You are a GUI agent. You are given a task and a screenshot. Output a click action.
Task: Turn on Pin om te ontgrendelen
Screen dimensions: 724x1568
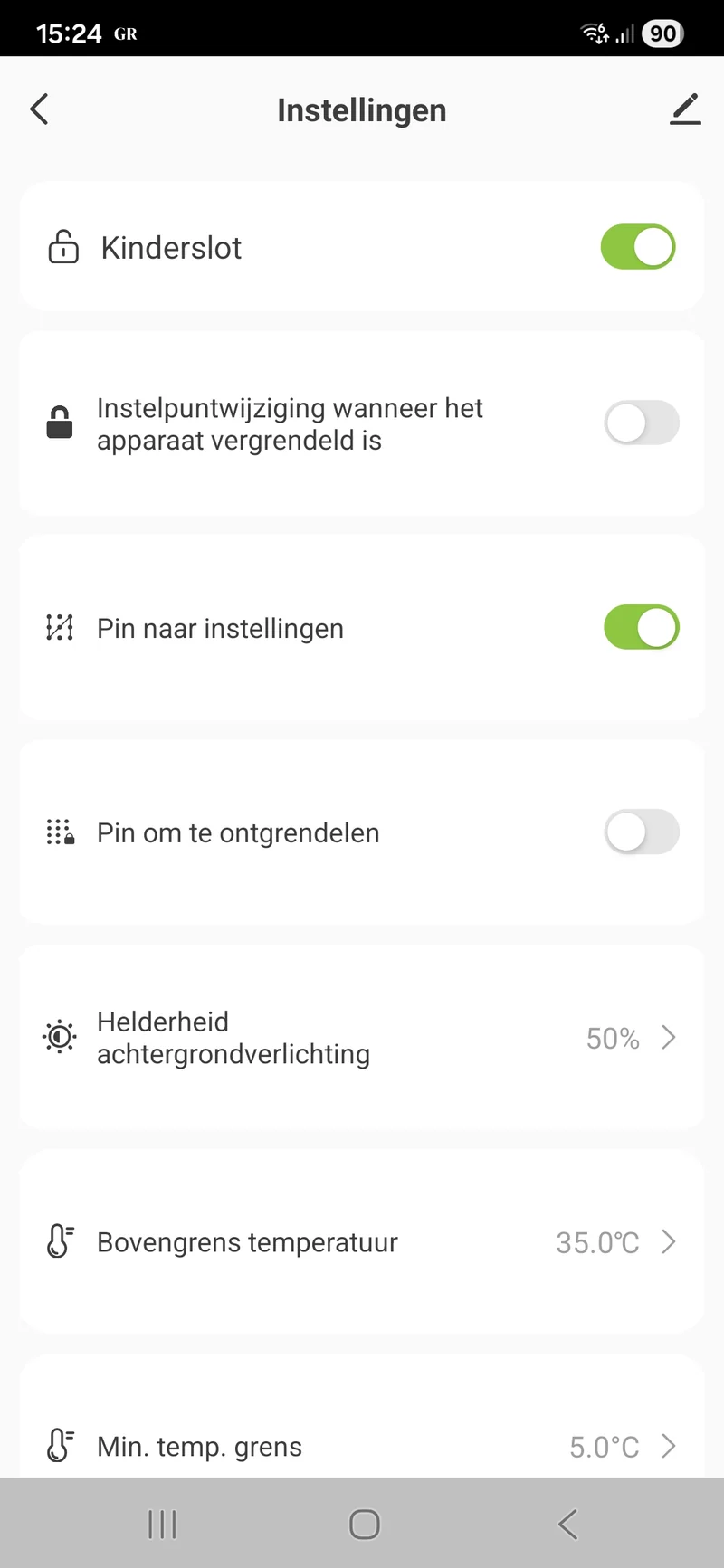(x=642, y=832)
